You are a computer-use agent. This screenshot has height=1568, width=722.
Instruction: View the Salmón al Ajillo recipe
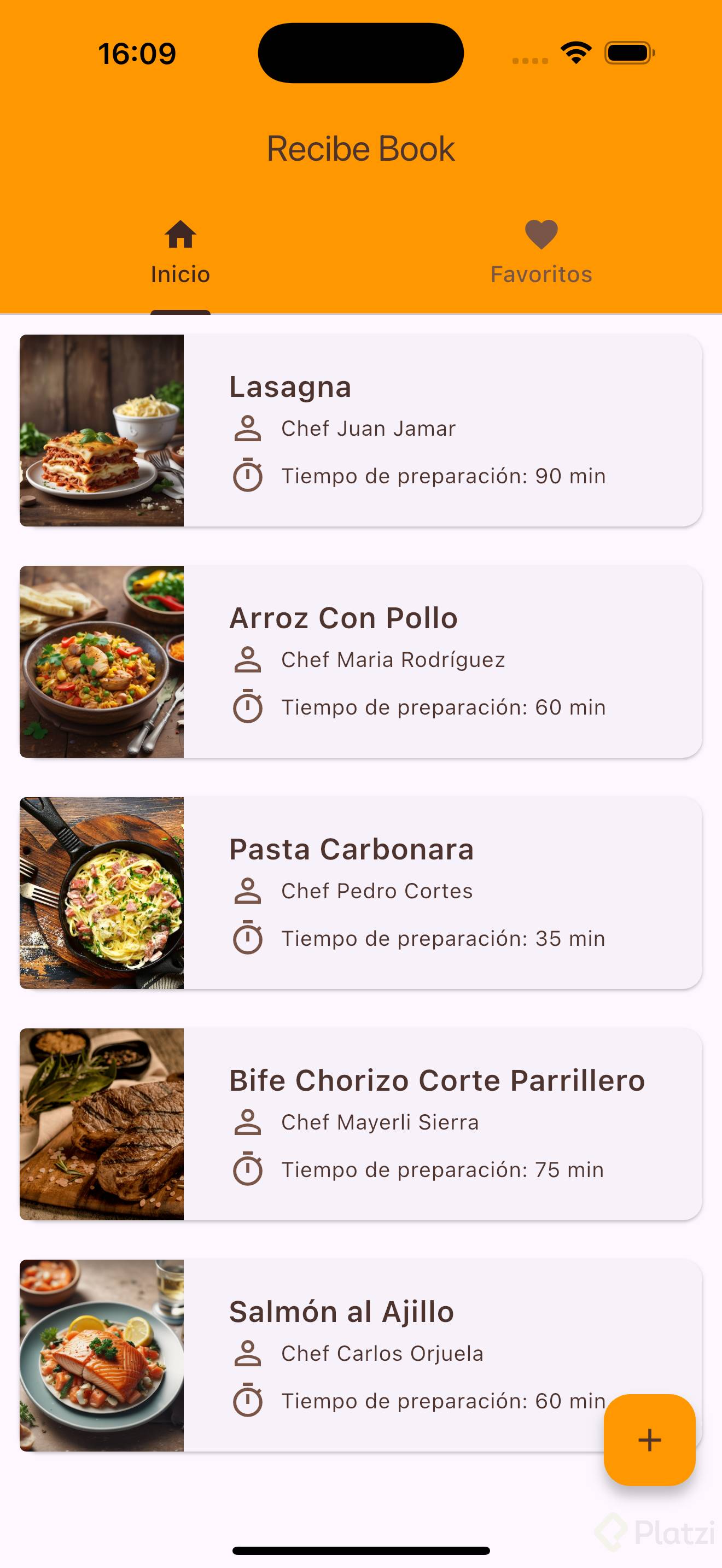pyautogui.click(x=341, y=1355)
